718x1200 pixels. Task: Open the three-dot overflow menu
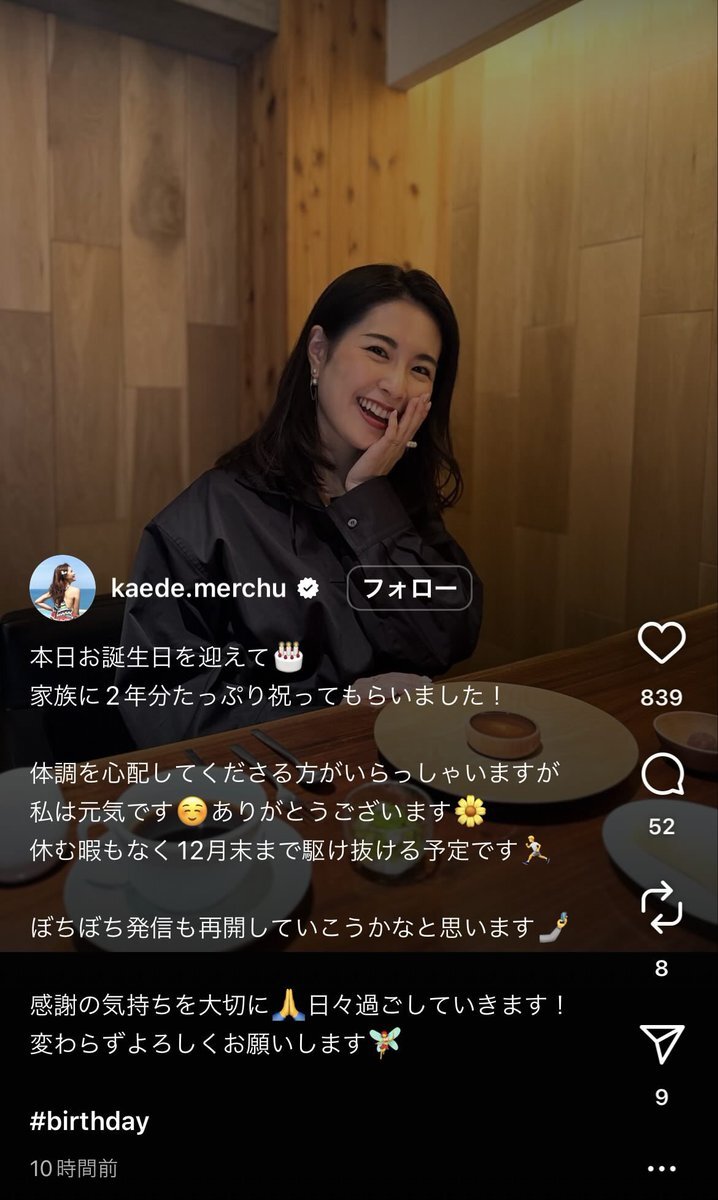661,1167
